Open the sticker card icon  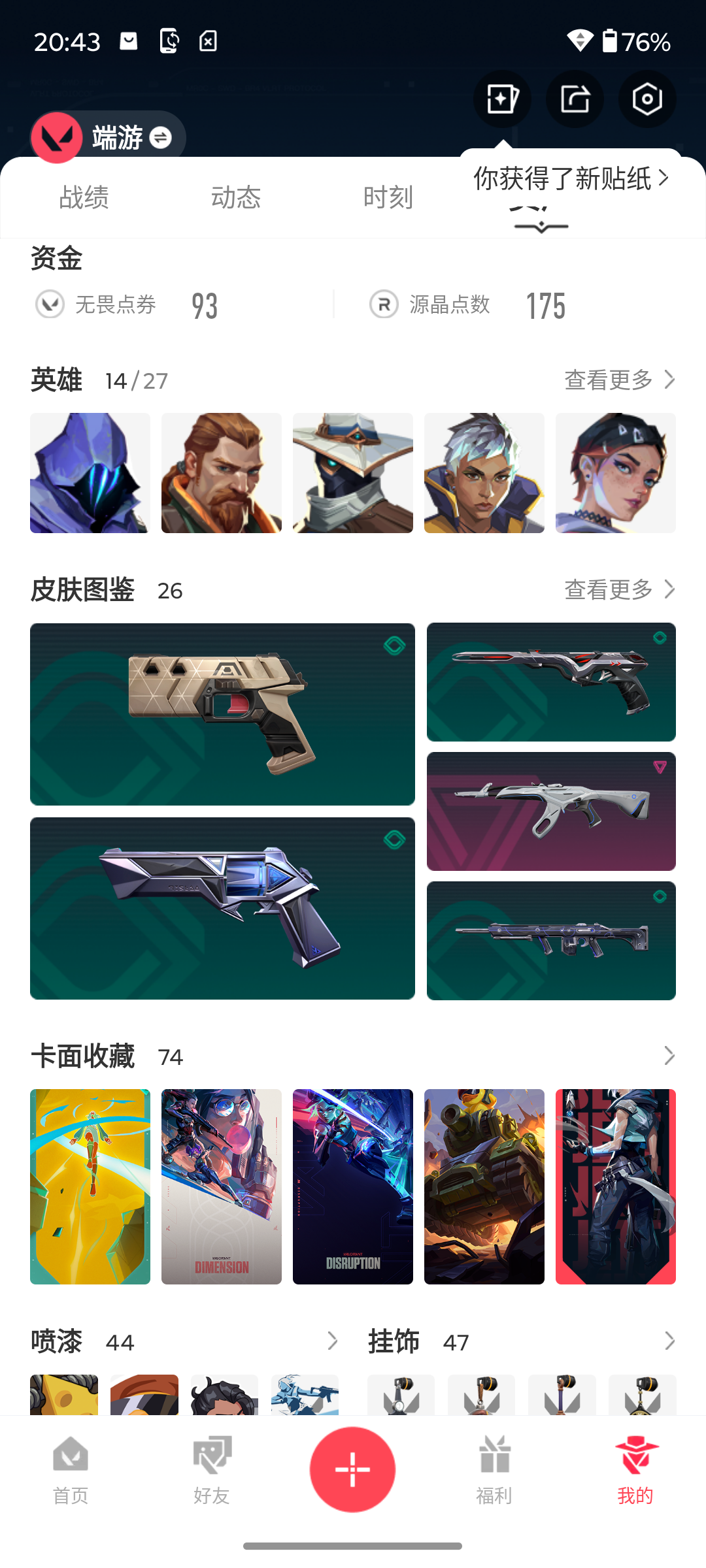[502, 99]
